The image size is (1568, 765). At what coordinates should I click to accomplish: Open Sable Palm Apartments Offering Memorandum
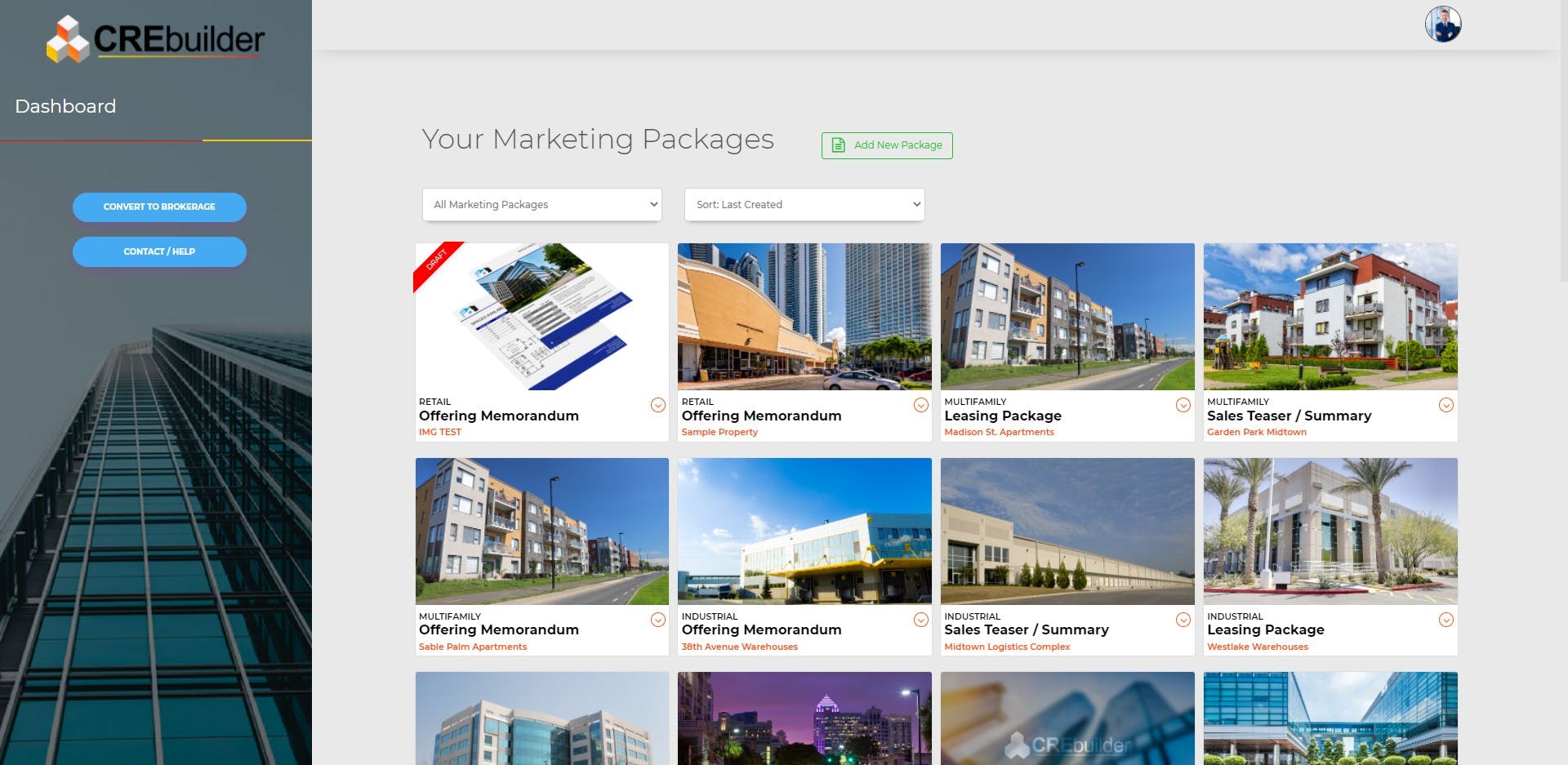pos(541,531)
